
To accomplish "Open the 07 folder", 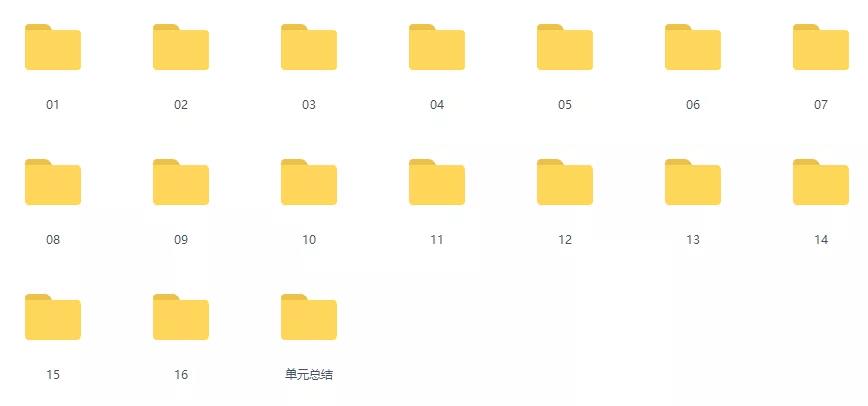I will [x=821, y=48].
